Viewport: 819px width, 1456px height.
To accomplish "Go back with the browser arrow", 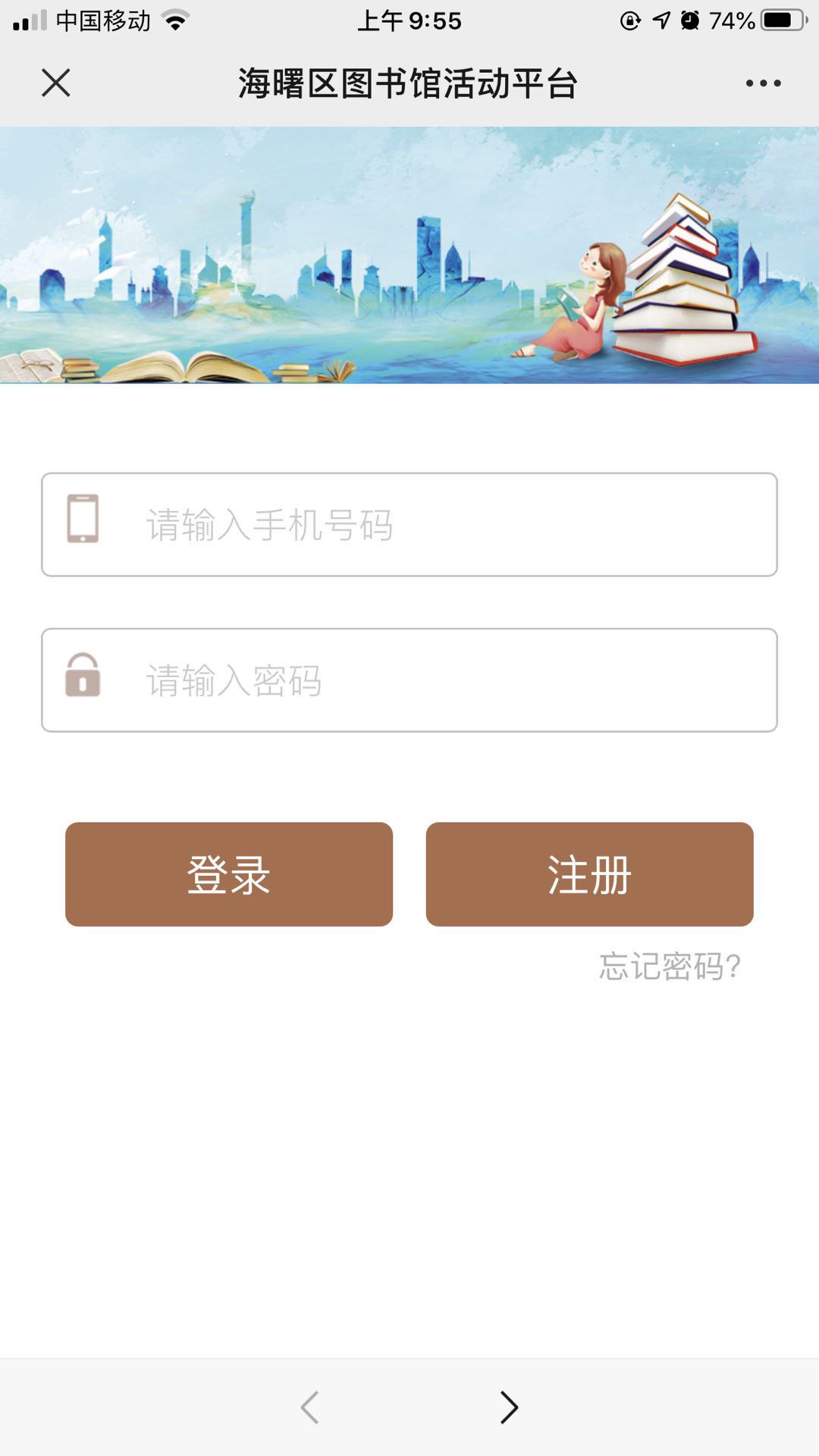I will [309, 1407].
